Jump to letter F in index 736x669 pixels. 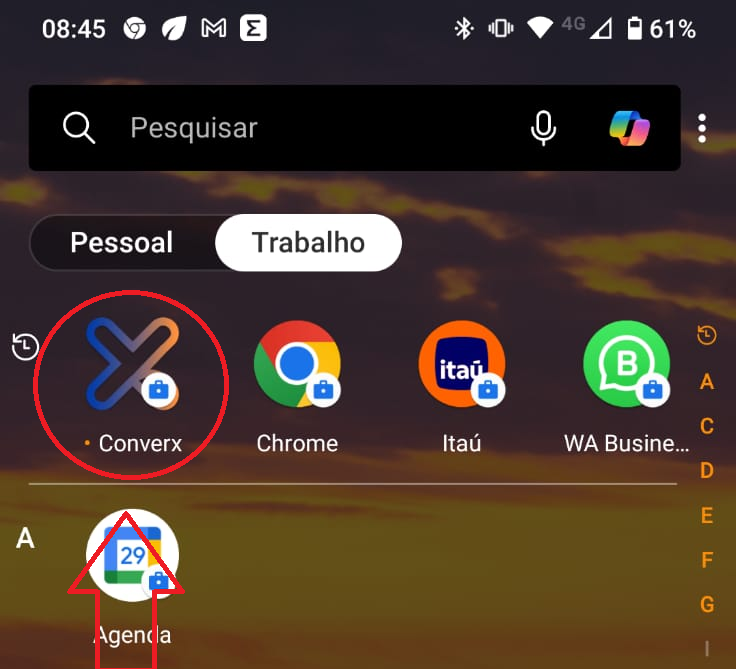[x=707, y=560]
